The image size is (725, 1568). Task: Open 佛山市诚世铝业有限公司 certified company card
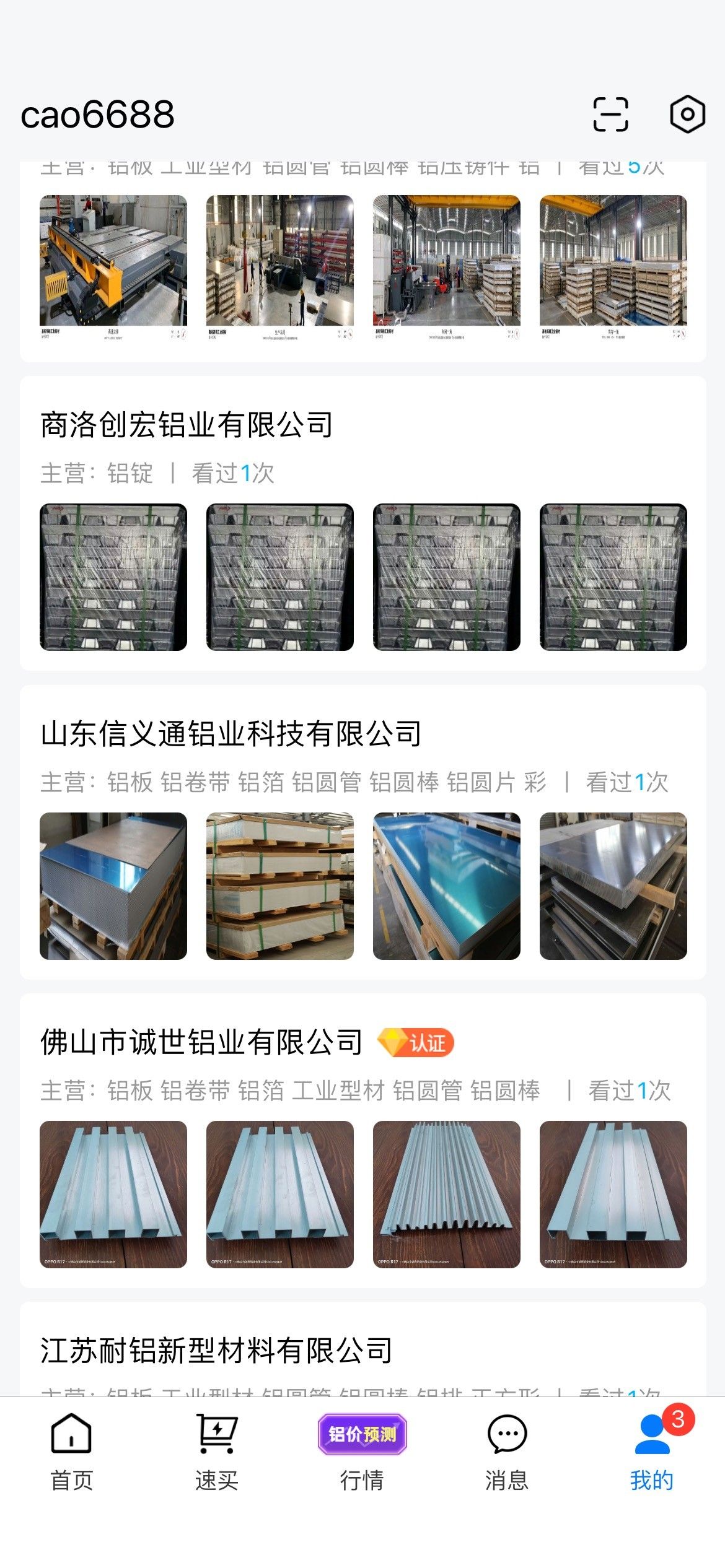tap(201, 1042)
